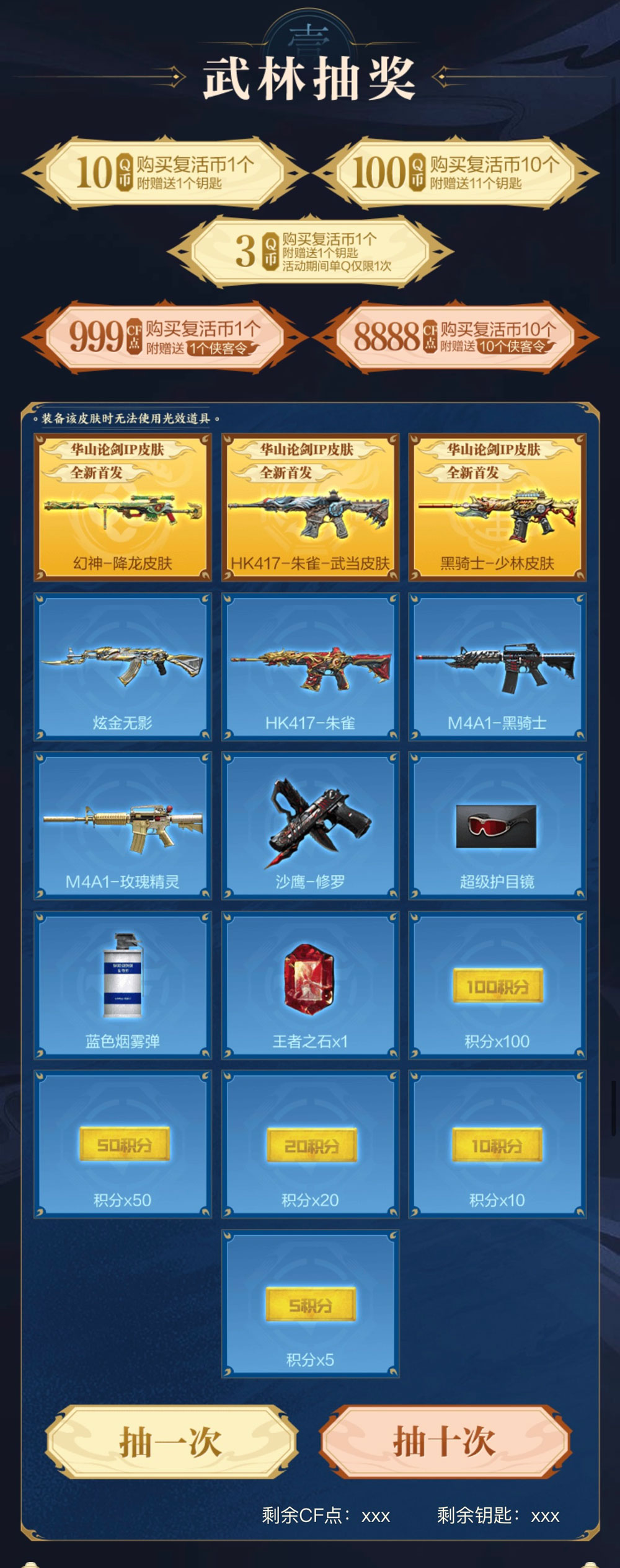Draw ten times with 抽十次

(x=445, y=1442)
